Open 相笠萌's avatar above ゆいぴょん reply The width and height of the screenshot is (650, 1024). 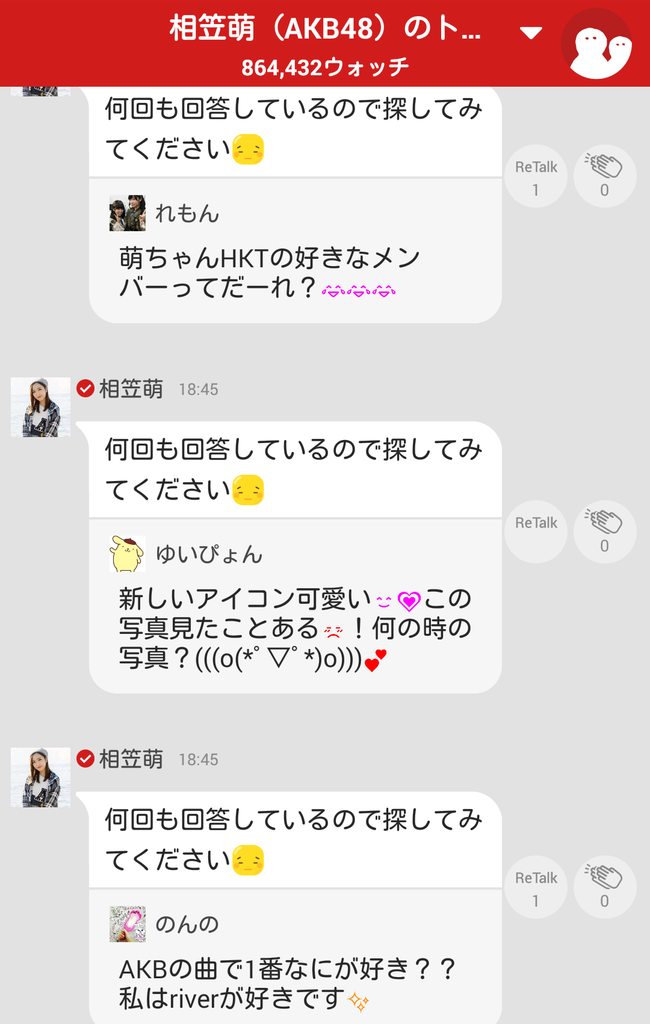point(41,407)
